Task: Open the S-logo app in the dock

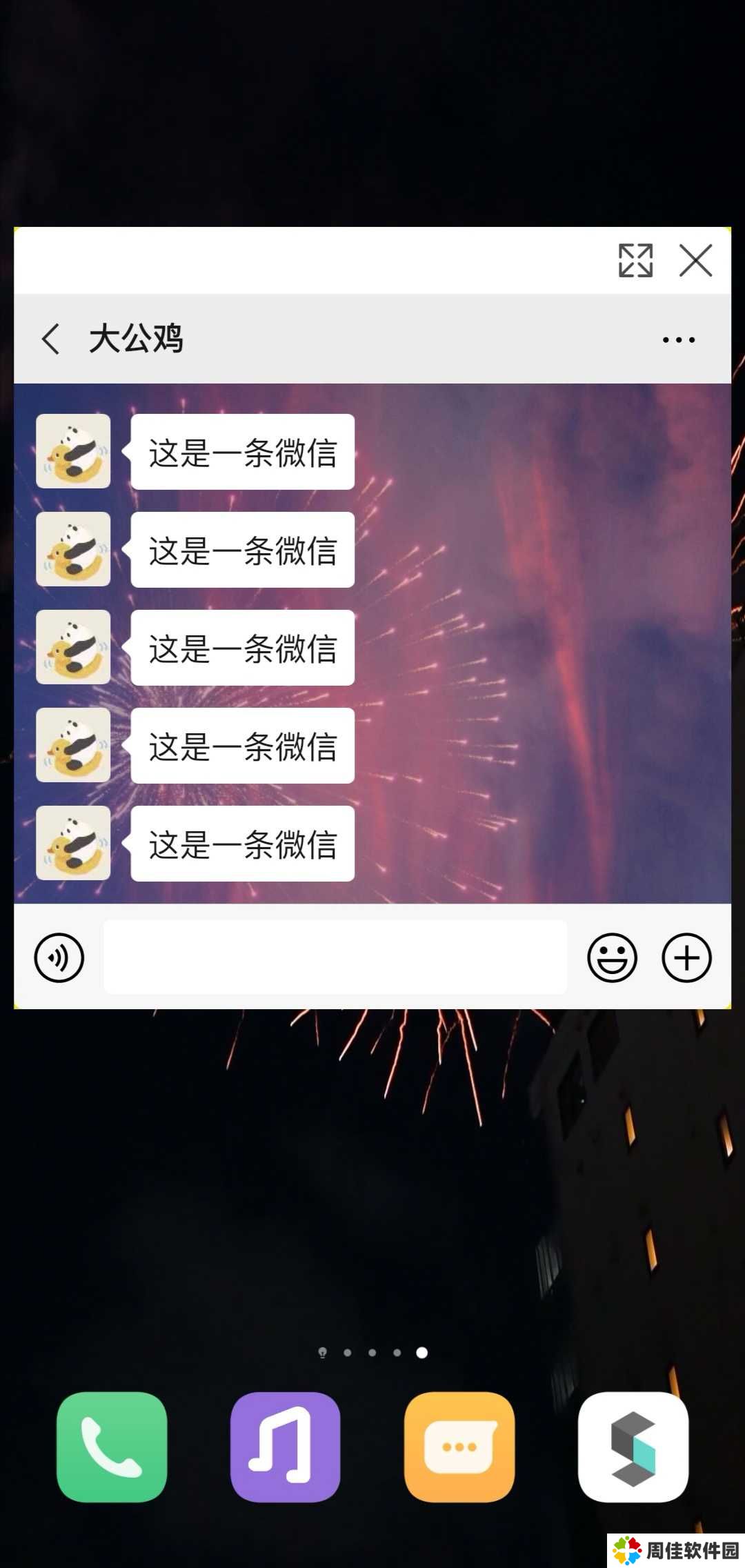Action: click(633, 1447)
